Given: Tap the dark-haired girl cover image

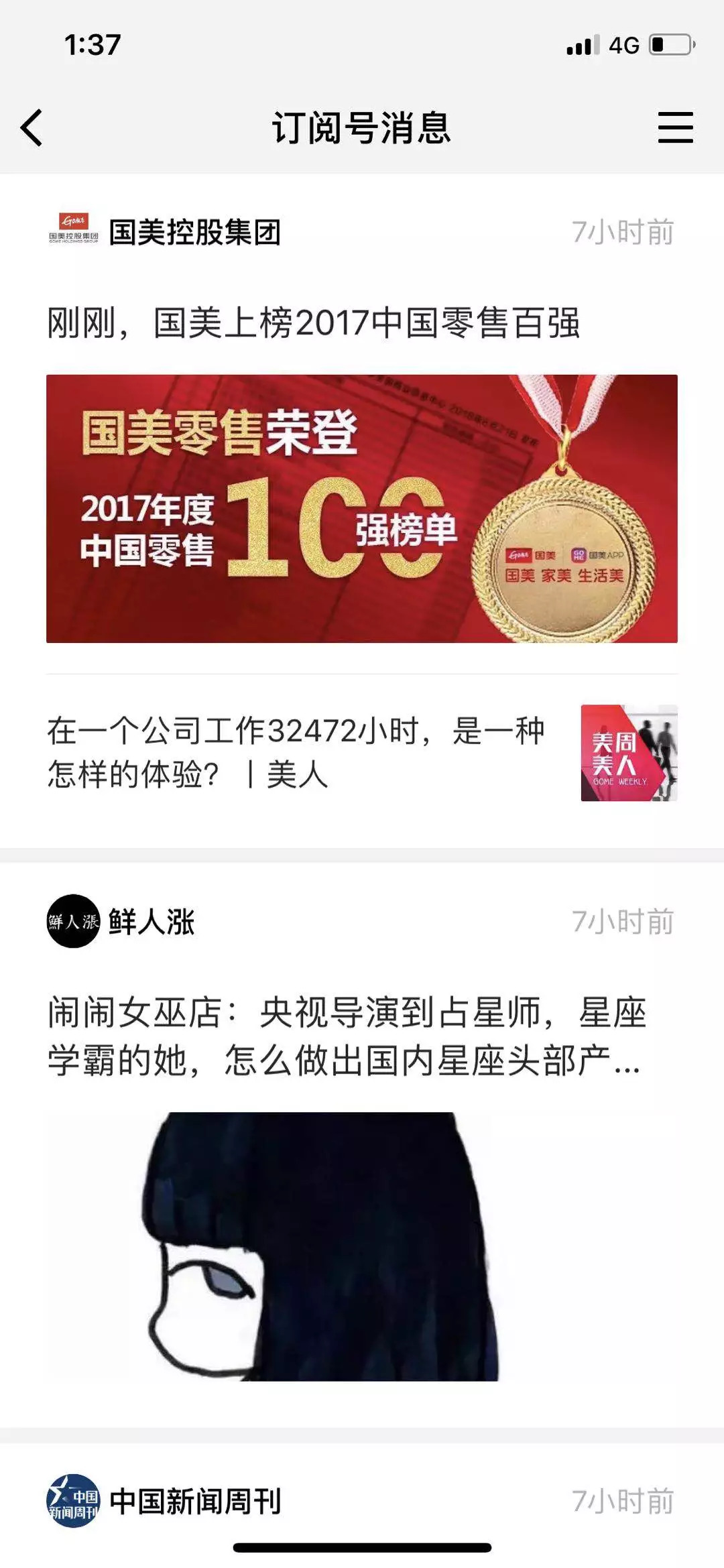Looking at the screenshot, I should click(x=322, y=1246).
